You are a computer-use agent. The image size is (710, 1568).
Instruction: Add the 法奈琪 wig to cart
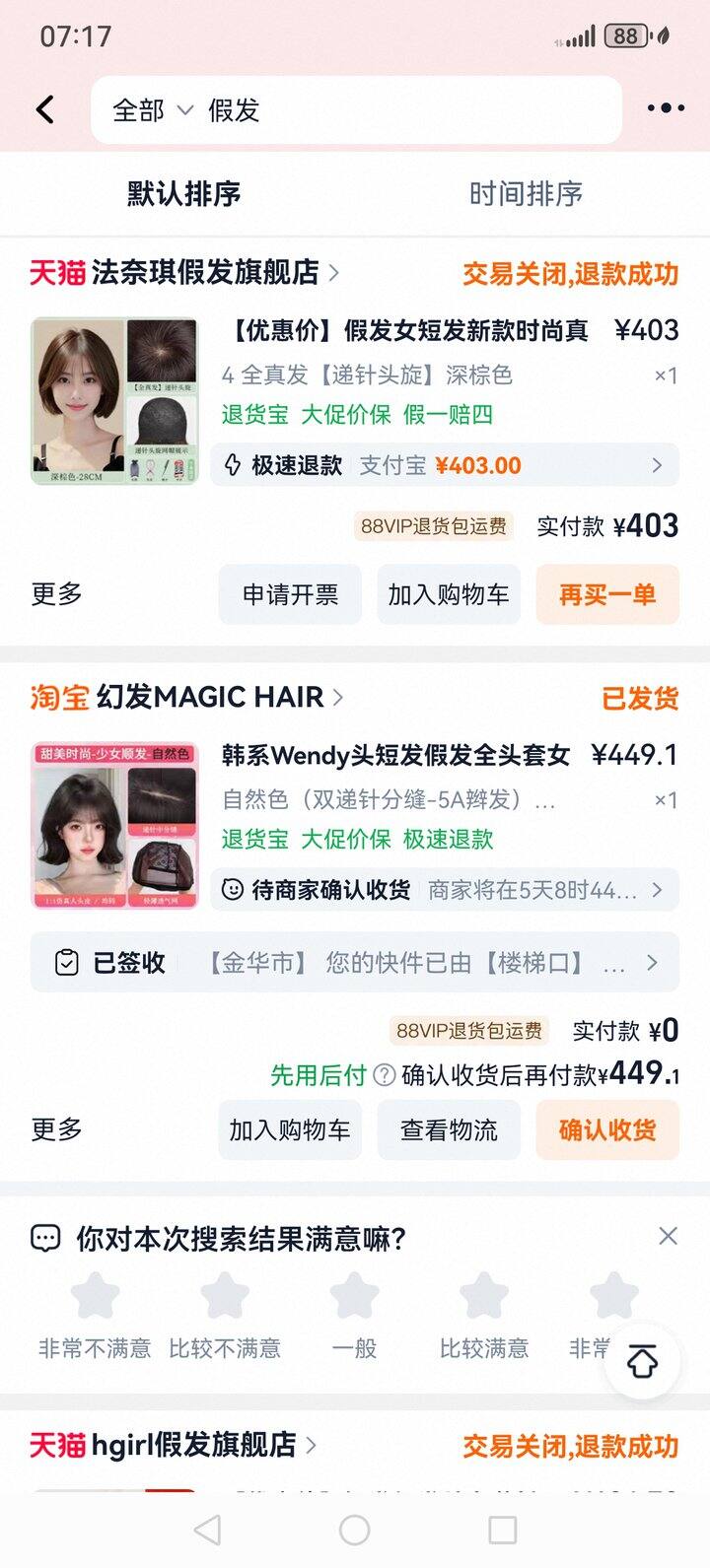click(448, 594)
